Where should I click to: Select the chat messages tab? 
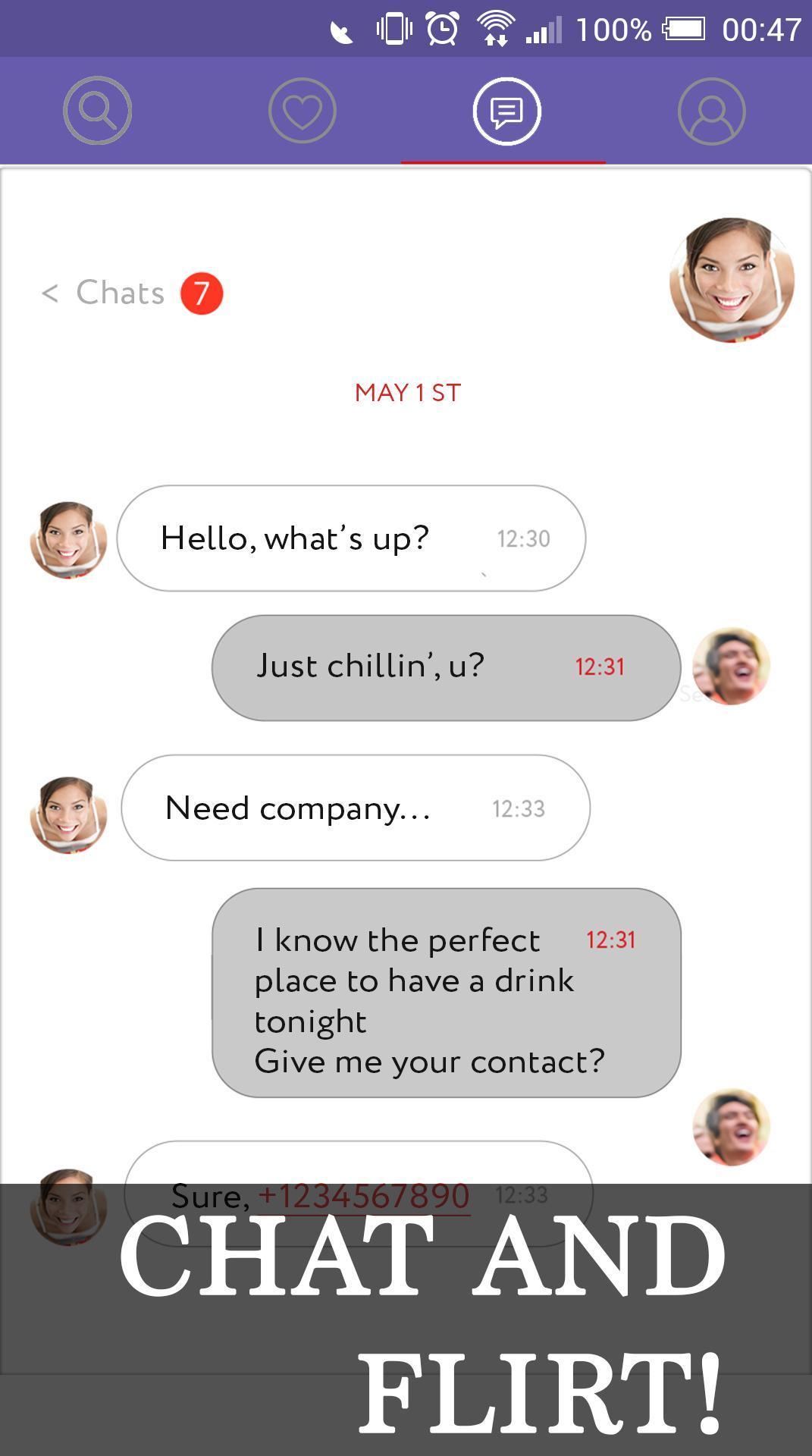tap(506, 111)
